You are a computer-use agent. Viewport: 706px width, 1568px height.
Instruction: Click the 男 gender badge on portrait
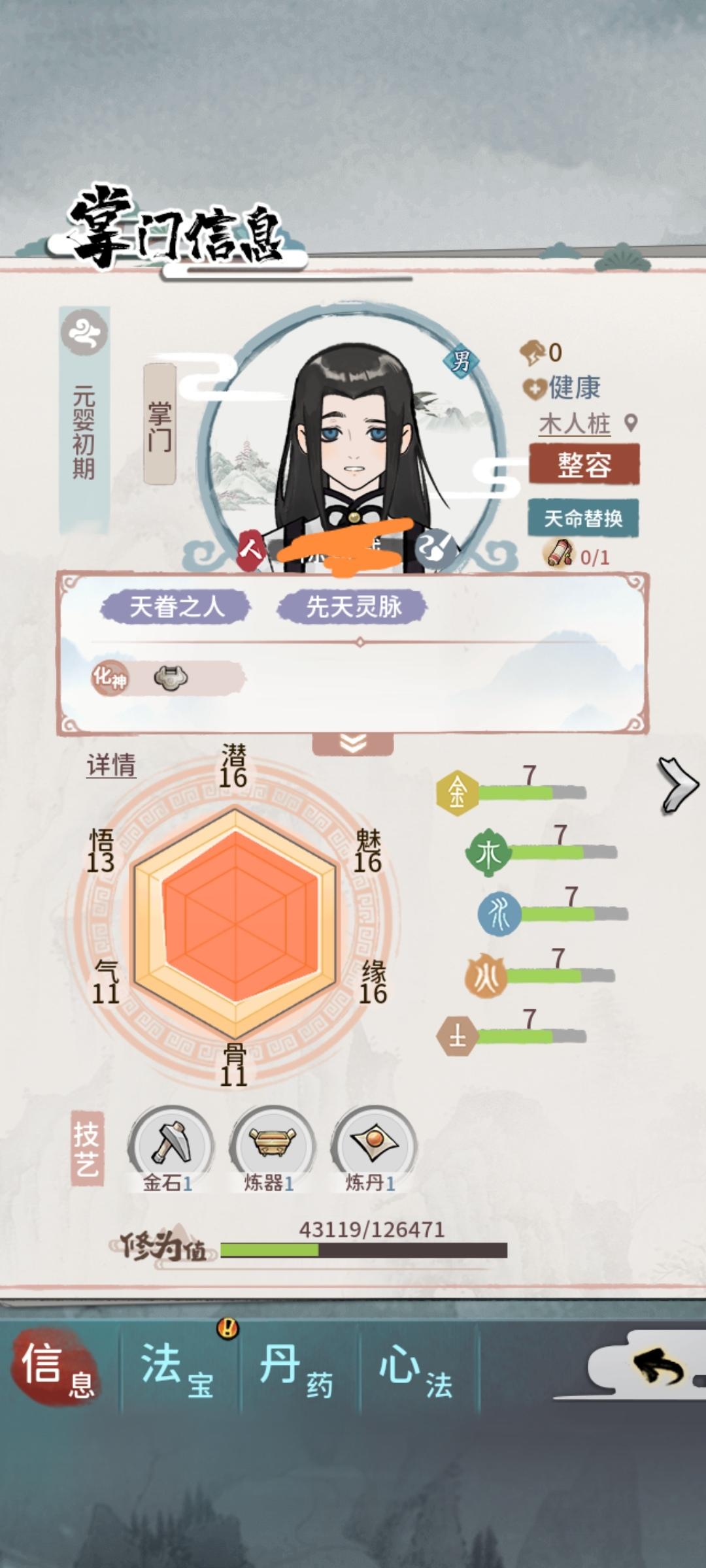click(x=462, y=361)
